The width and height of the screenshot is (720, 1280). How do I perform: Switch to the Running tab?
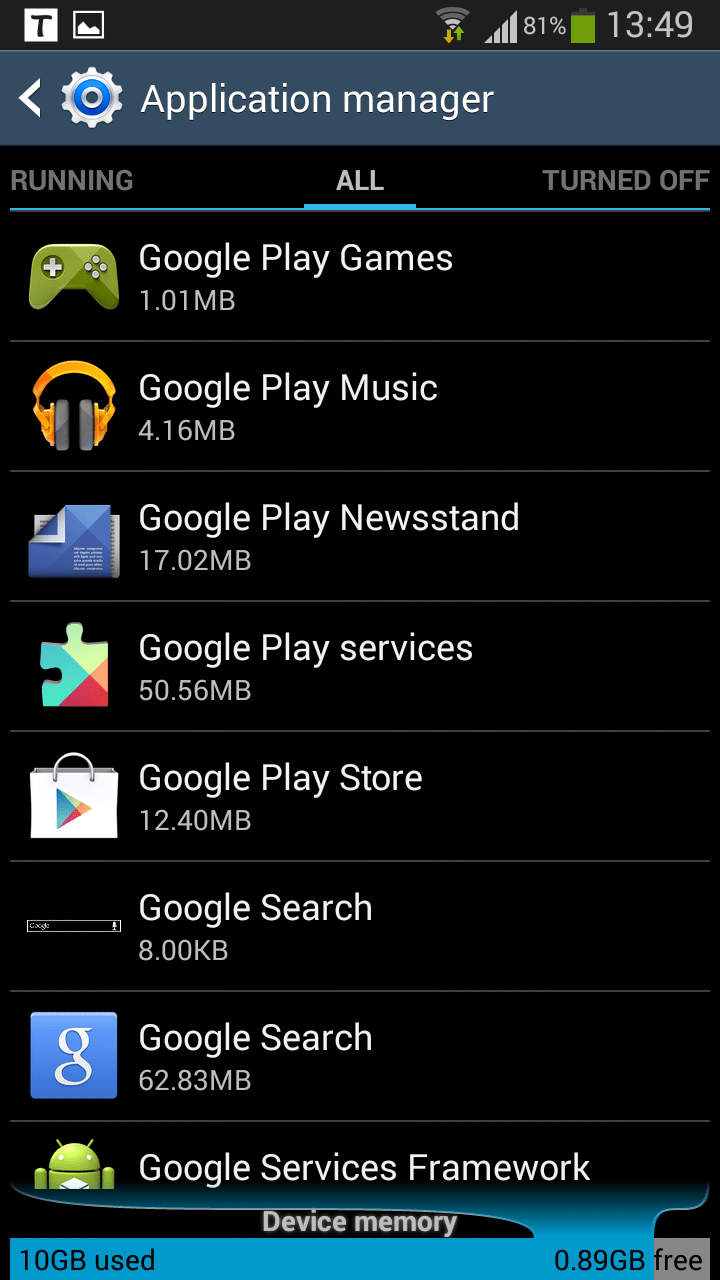tap(72, 181)
